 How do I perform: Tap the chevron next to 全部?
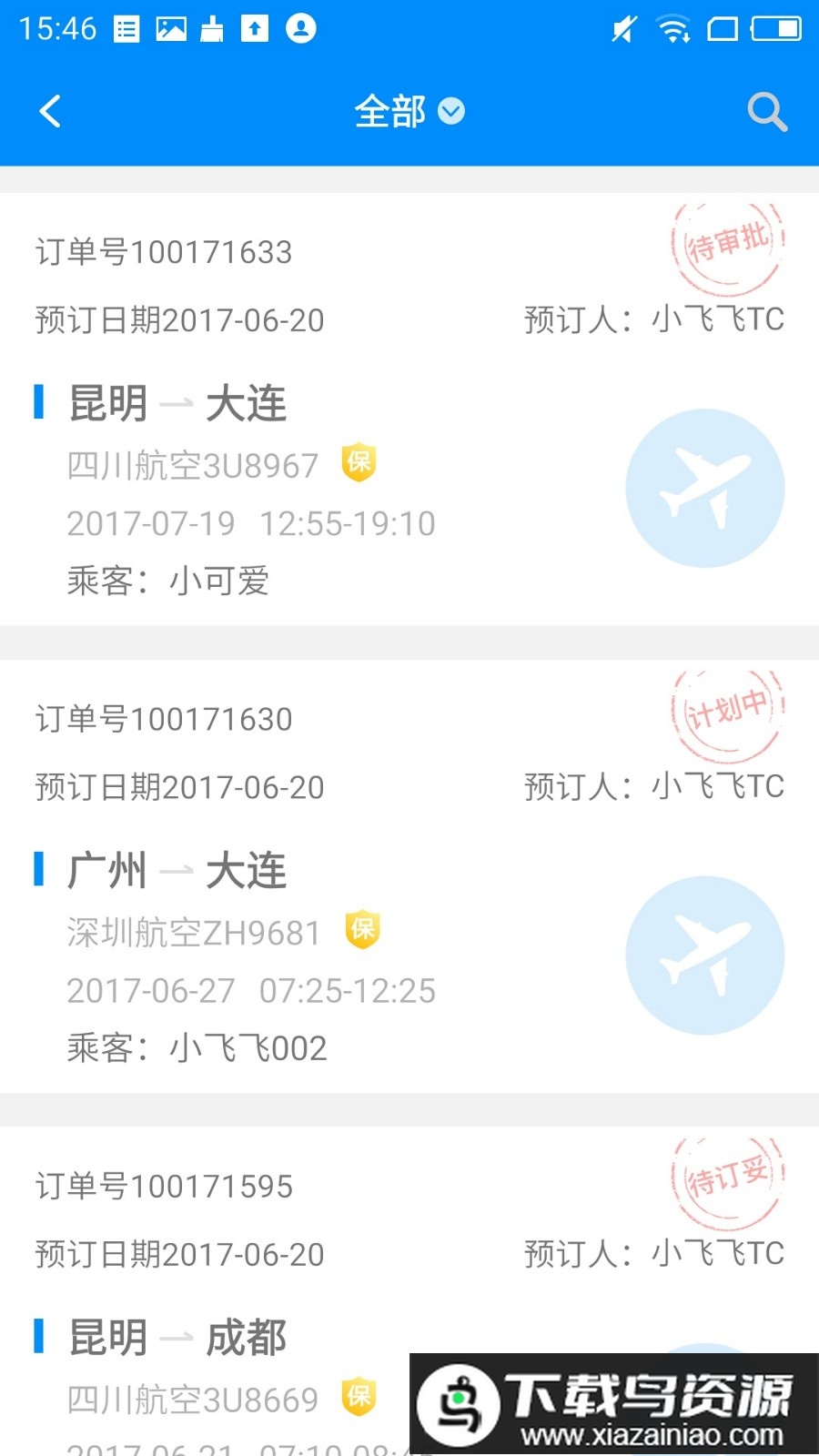coord(450,111)
